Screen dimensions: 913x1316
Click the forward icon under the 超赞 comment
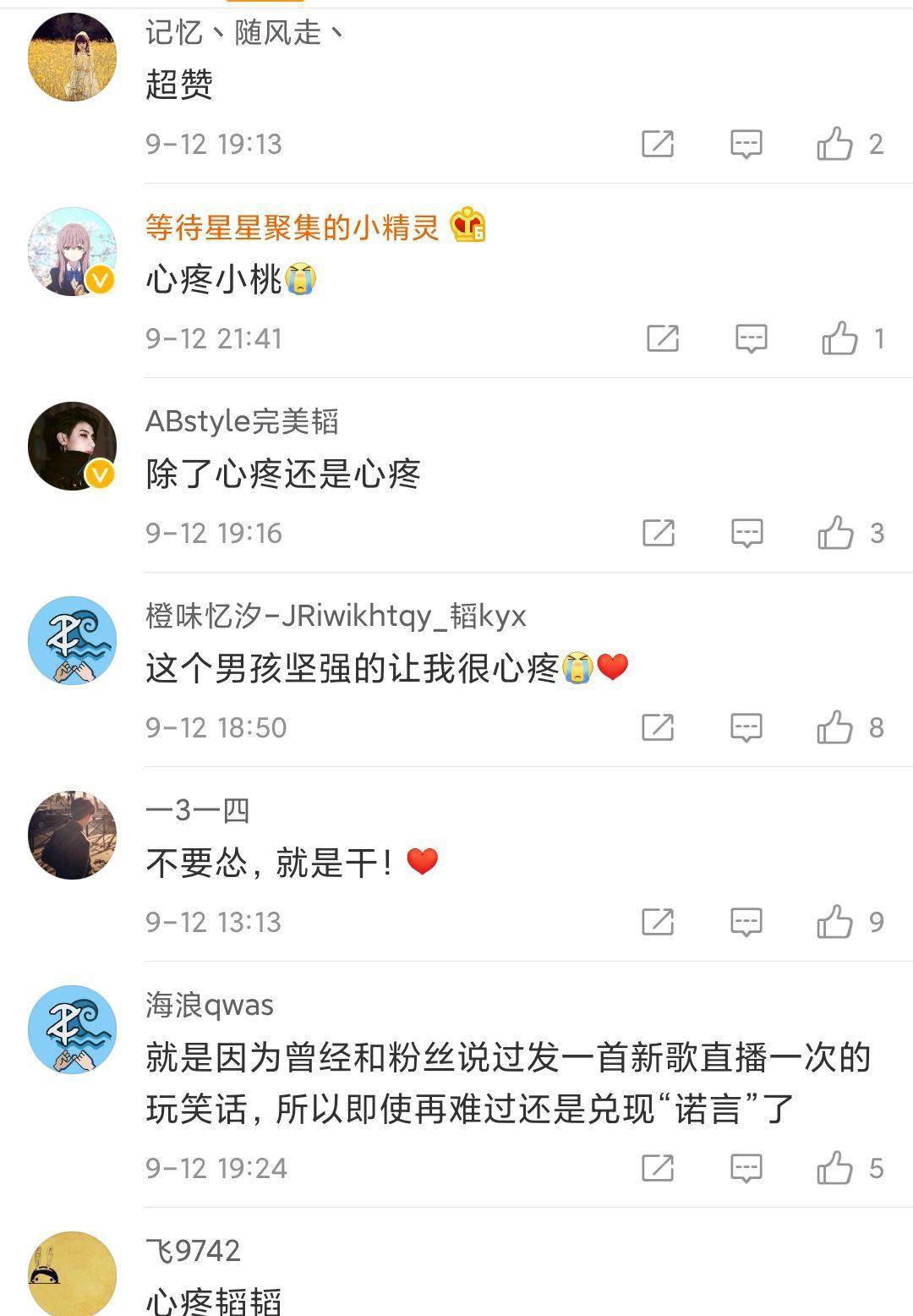659,145
